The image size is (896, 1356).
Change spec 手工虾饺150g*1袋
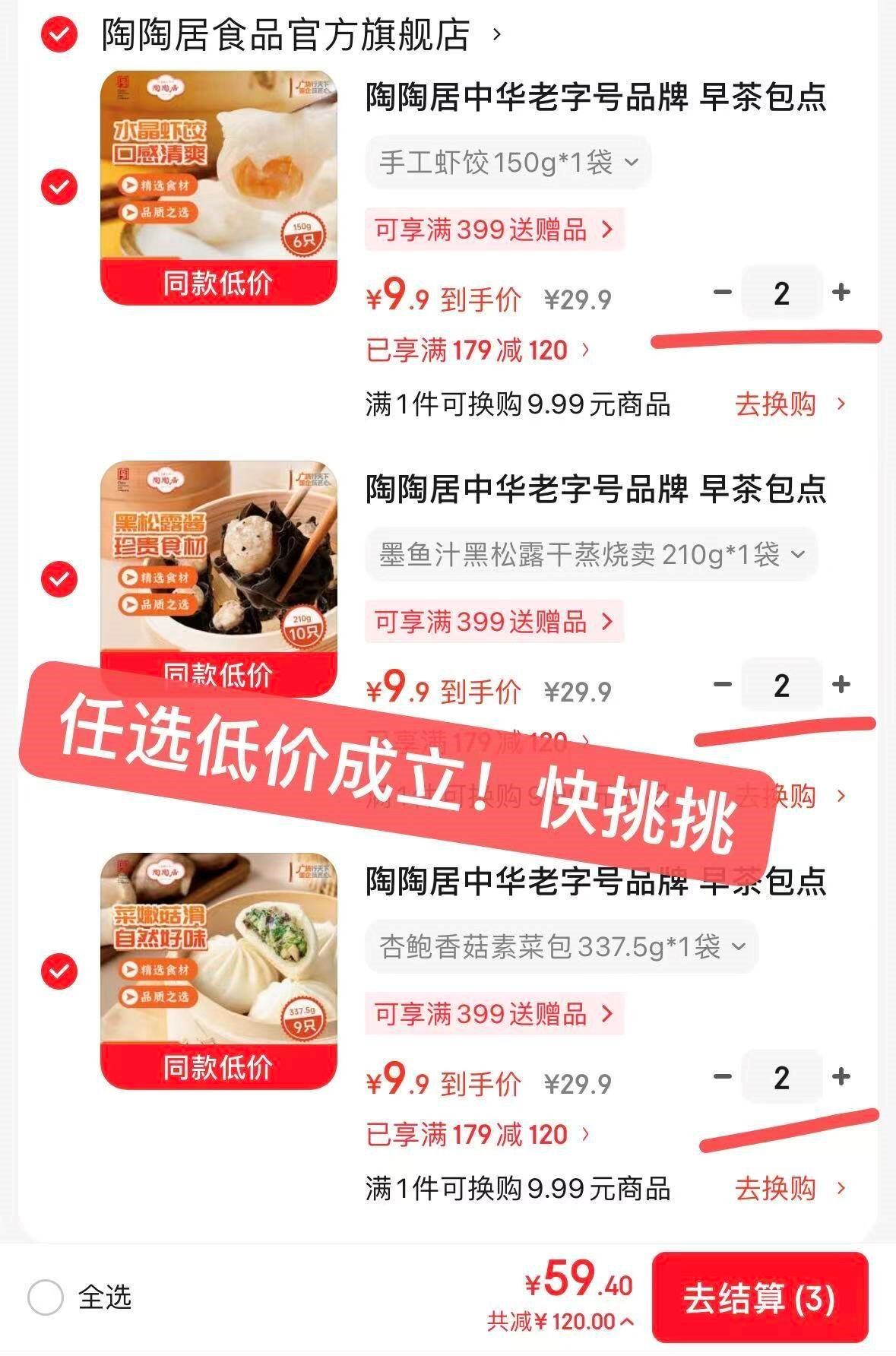508,162
